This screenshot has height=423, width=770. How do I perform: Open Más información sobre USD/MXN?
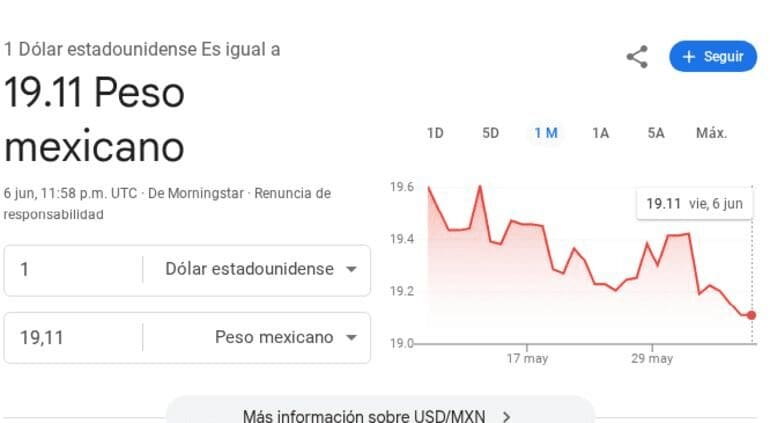(378, 416)
